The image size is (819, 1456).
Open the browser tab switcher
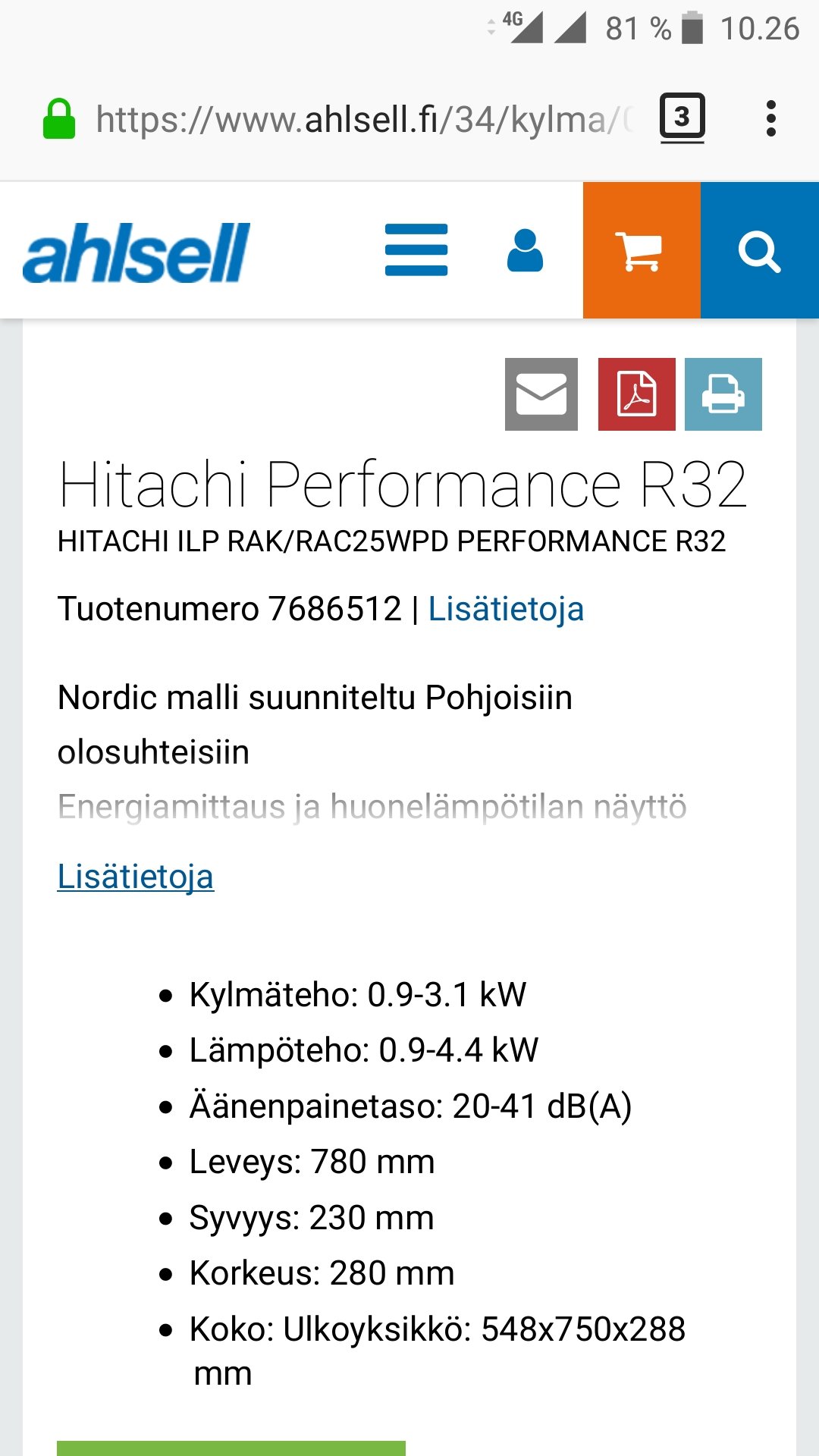tap(682, 118)
